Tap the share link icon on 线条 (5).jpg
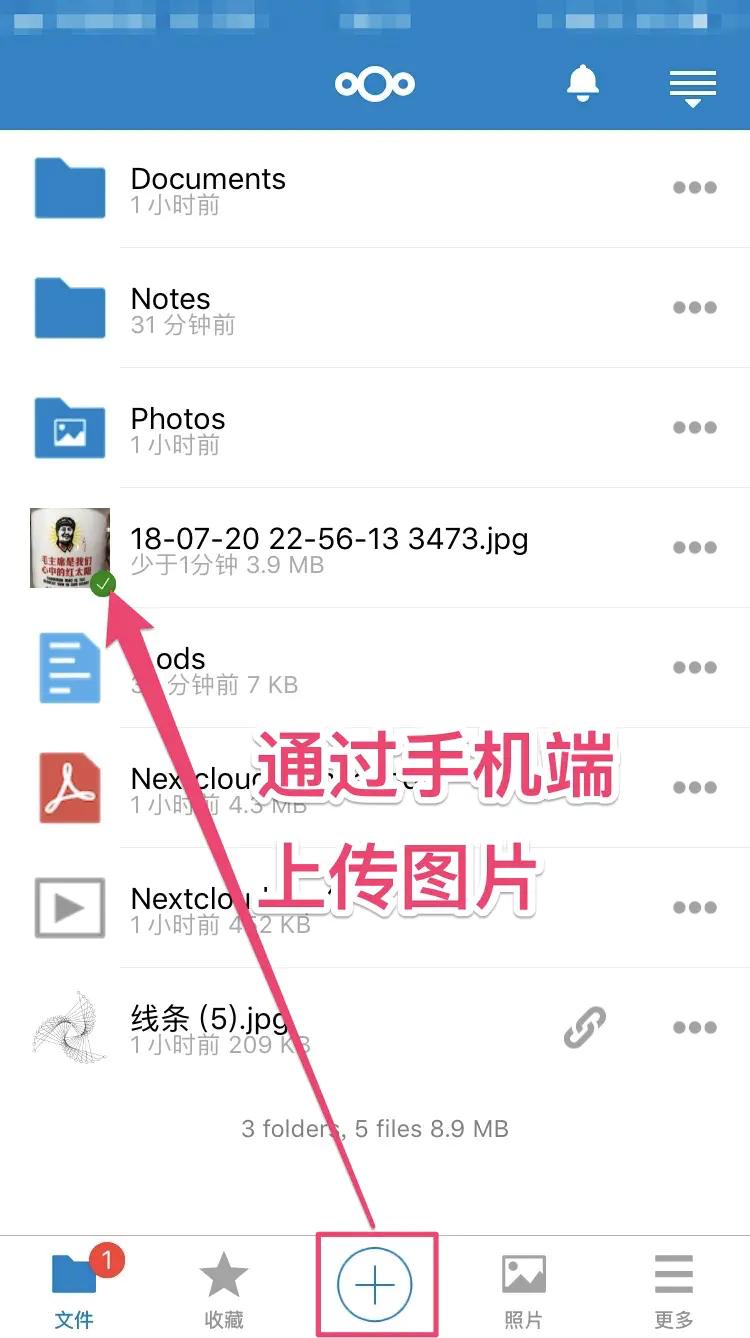 (584, 1027)
